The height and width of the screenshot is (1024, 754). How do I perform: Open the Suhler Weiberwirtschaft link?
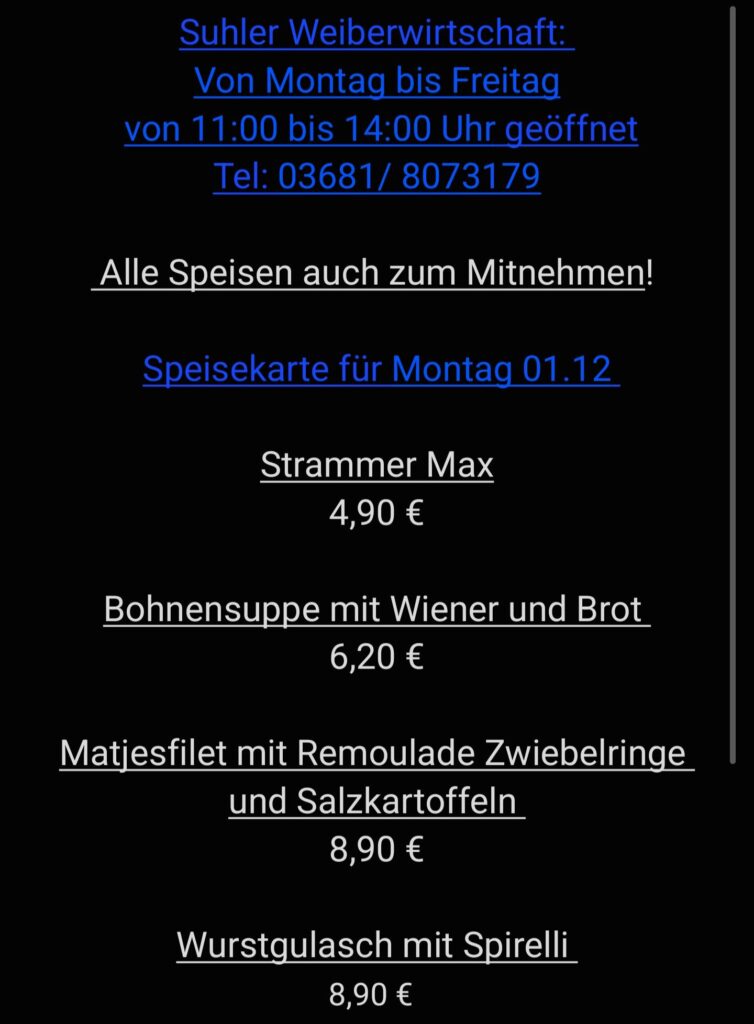376,33
